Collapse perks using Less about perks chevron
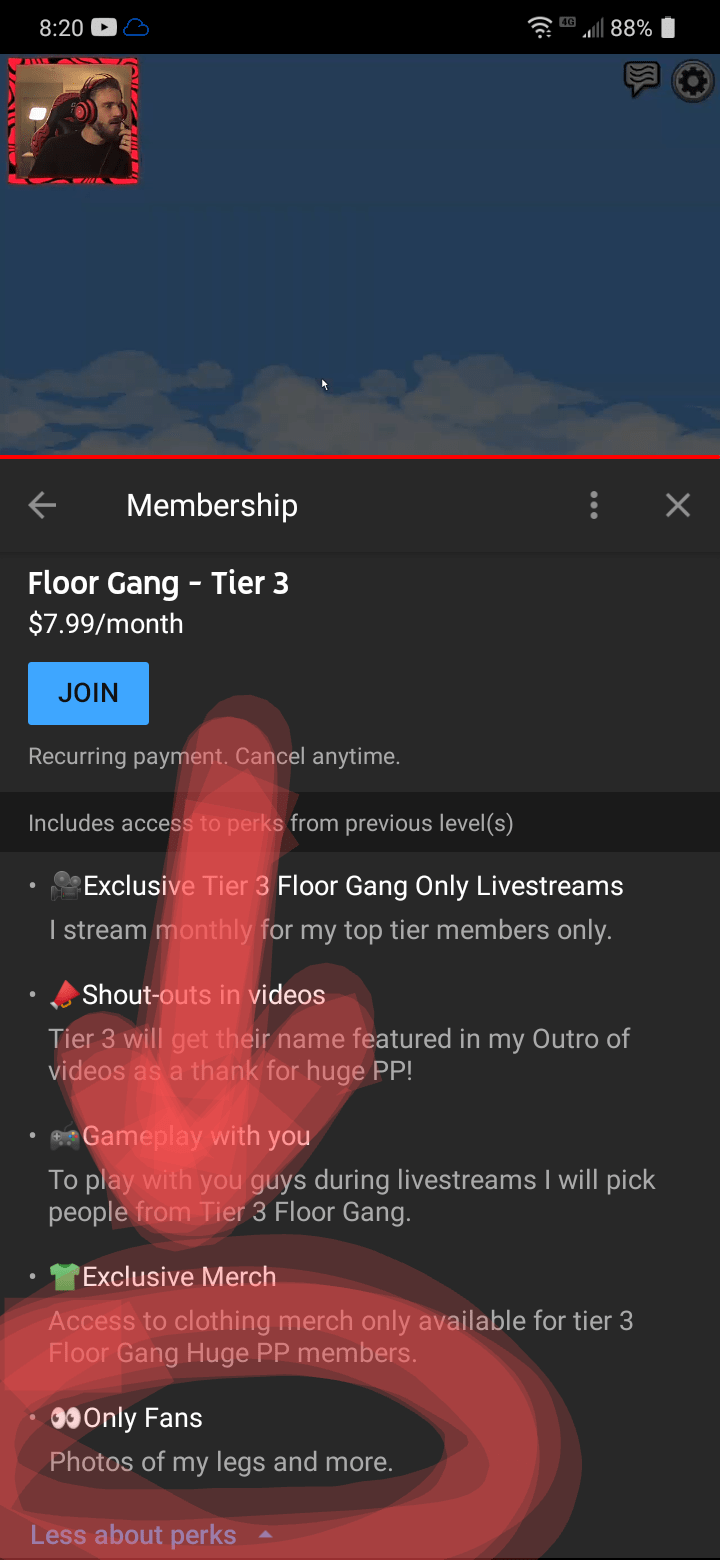Viewport: 720px width, 1560px height. [x=264, y=1533]
